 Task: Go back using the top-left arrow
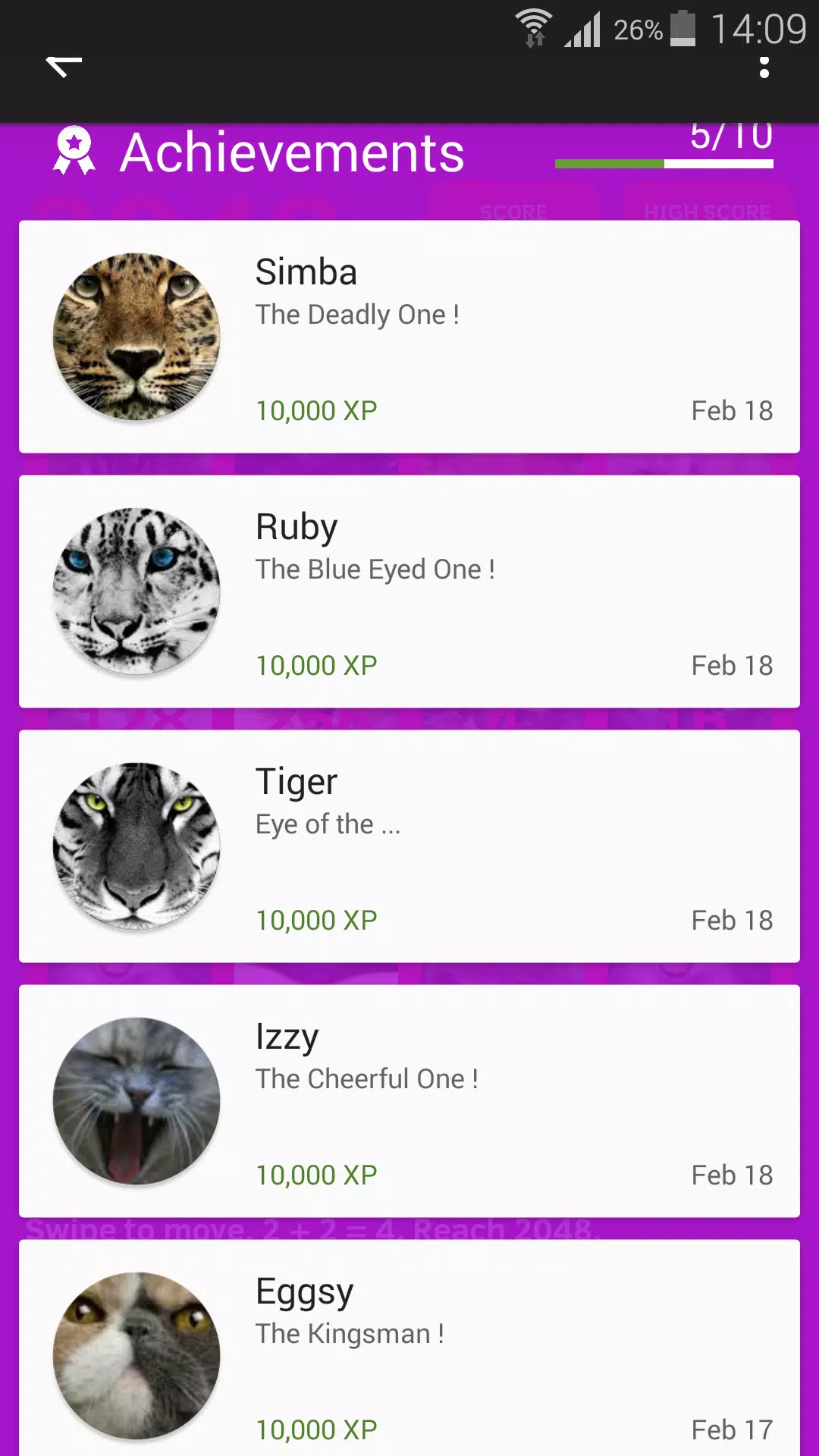[x=64, y=67]
